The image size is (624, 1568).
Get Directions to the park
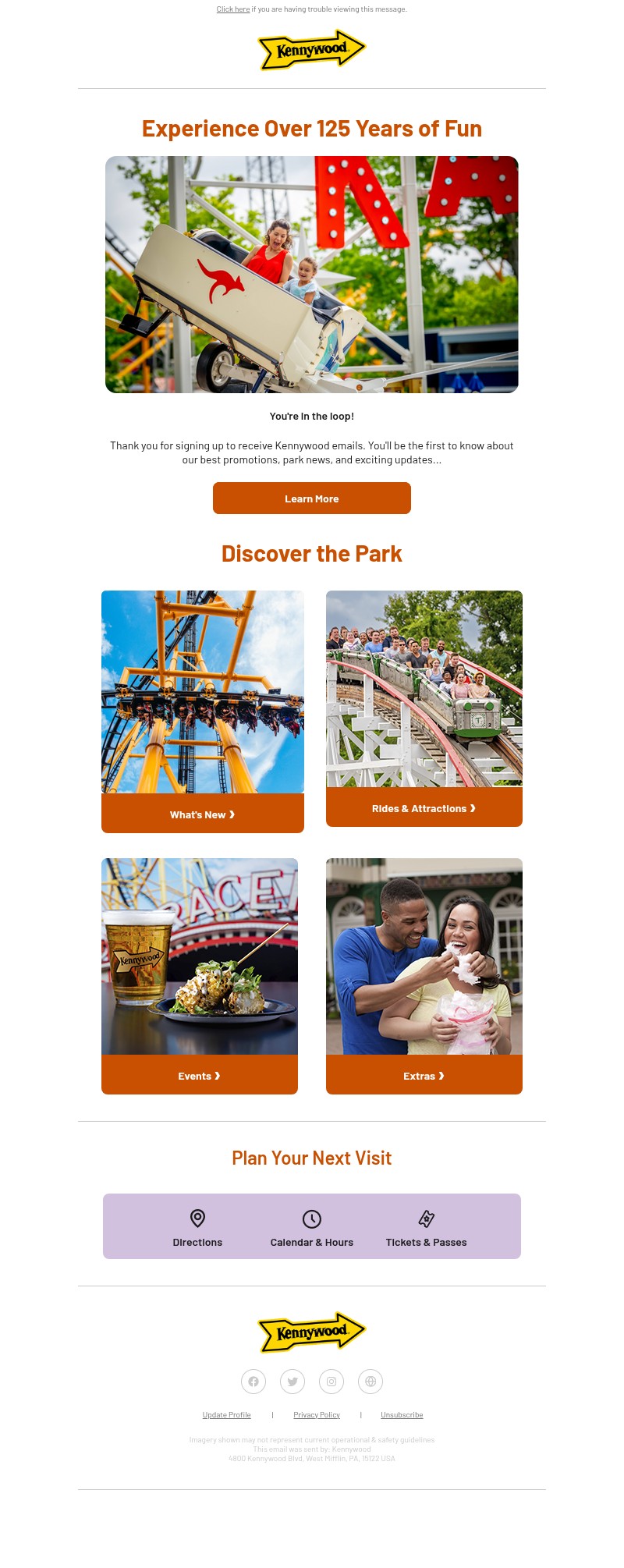[x=197, y=1228]
